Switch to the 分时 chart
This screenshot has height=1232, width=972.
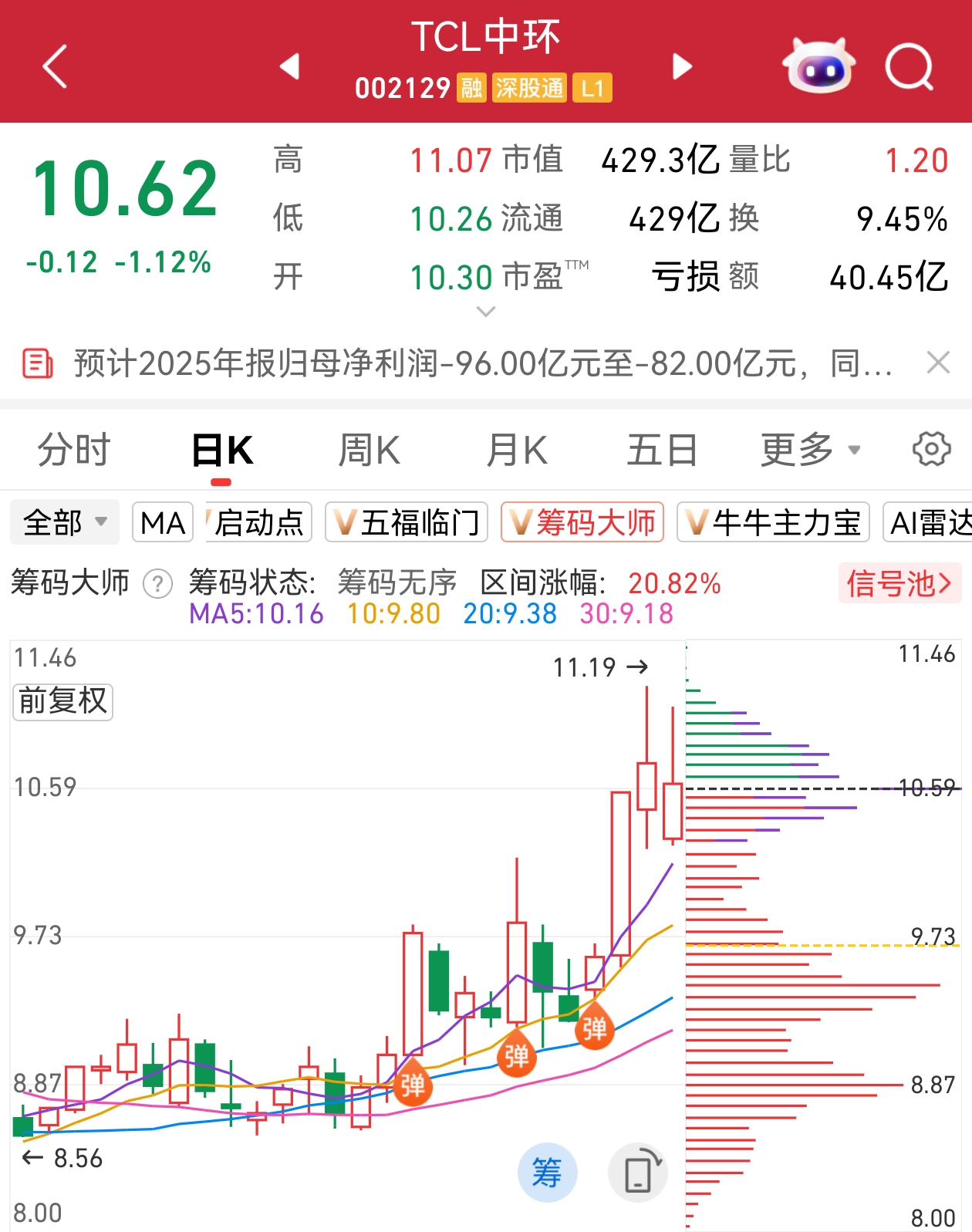click(x=74, y=451)
